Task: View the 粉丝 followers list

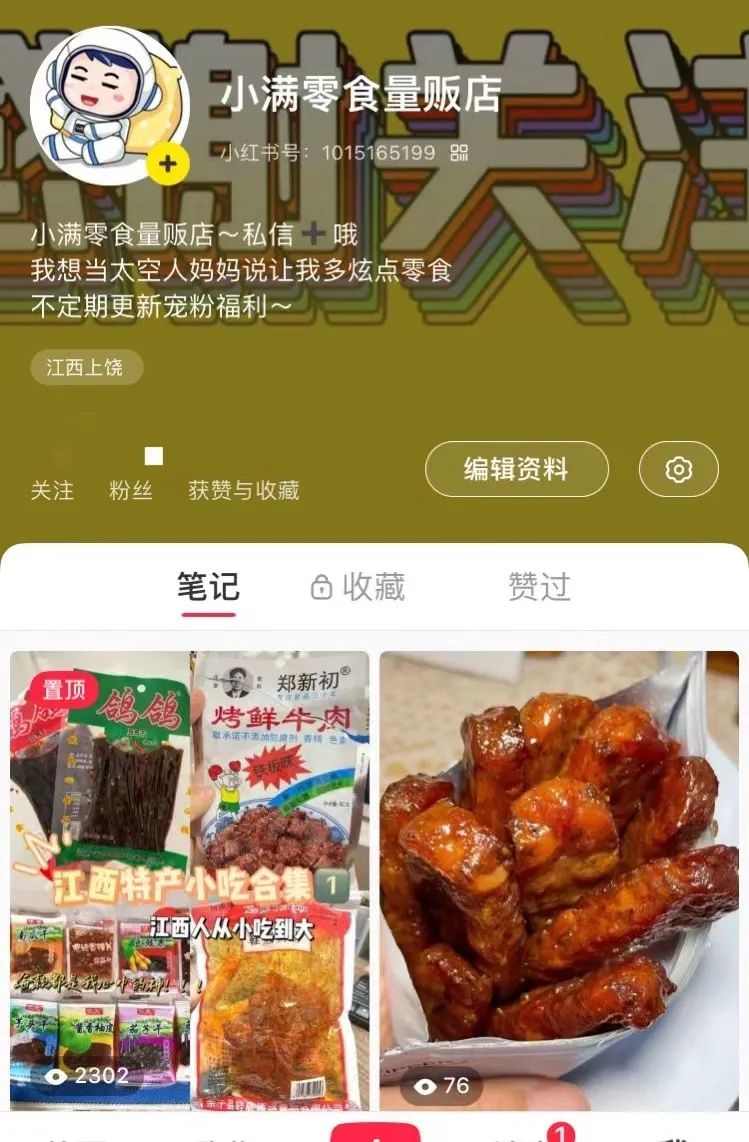Action: [131, 479]
